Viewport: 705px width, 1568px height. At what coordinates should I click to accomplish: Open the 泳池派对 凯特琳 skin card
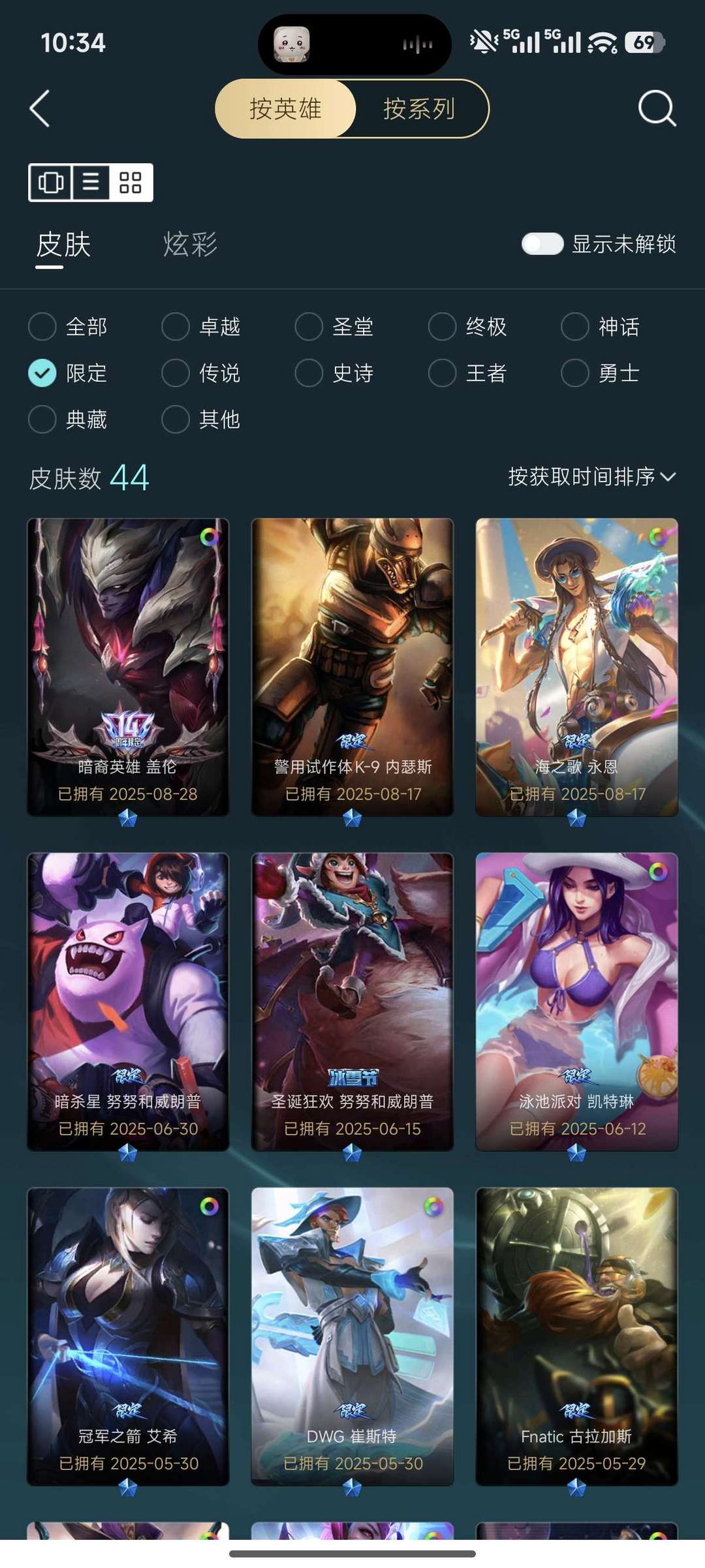tap(577, 1002)
